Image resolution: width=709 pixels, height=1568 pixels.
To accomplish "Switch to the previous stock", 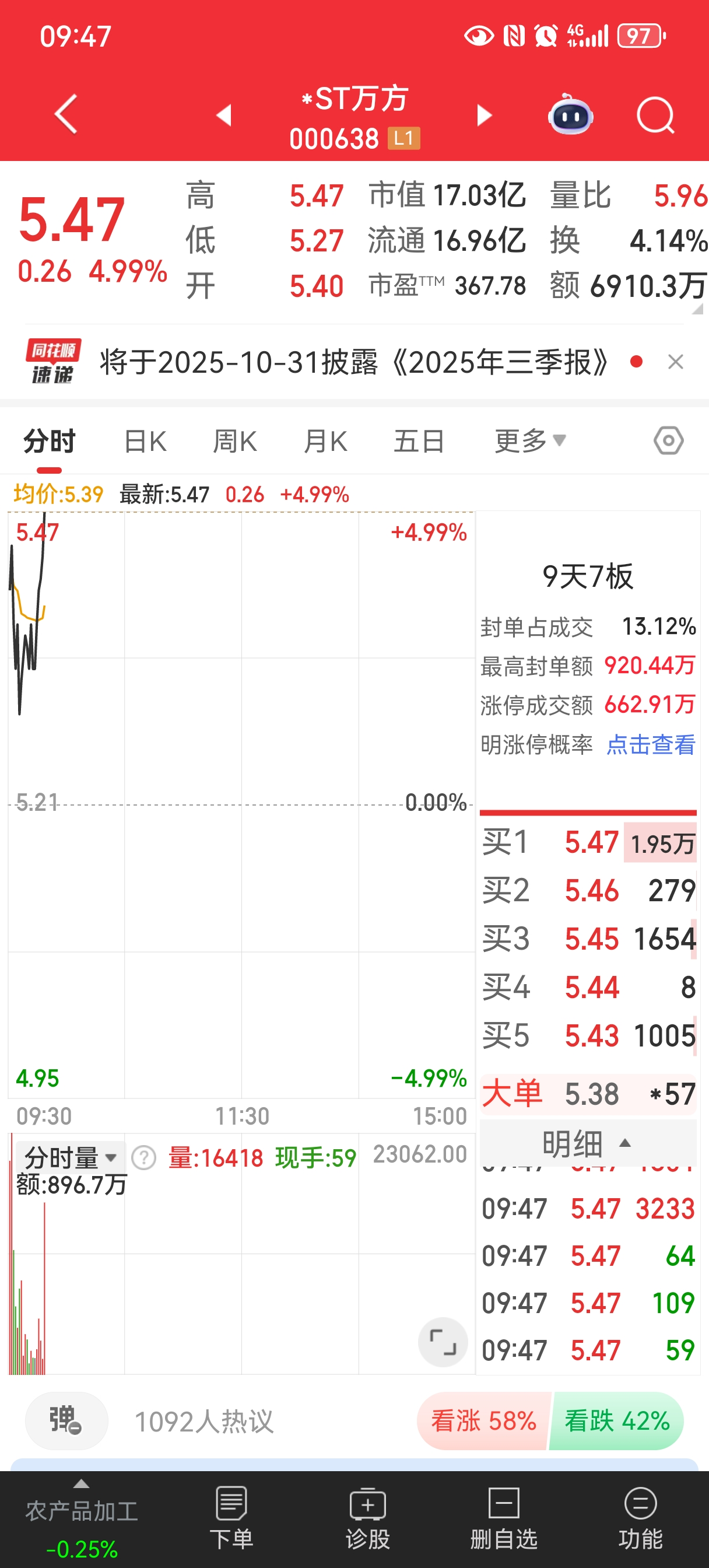I will click(x=224, y=115).
